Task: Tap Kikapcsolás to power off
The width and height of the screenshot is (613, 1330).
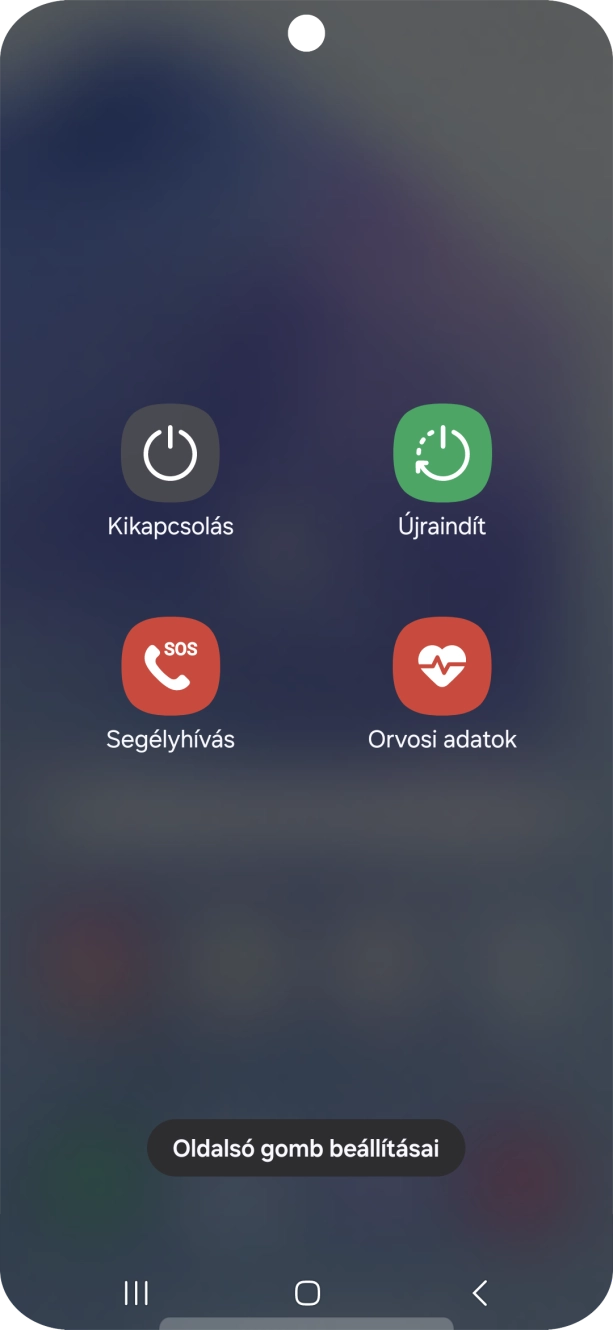Action: click(170, 453)
